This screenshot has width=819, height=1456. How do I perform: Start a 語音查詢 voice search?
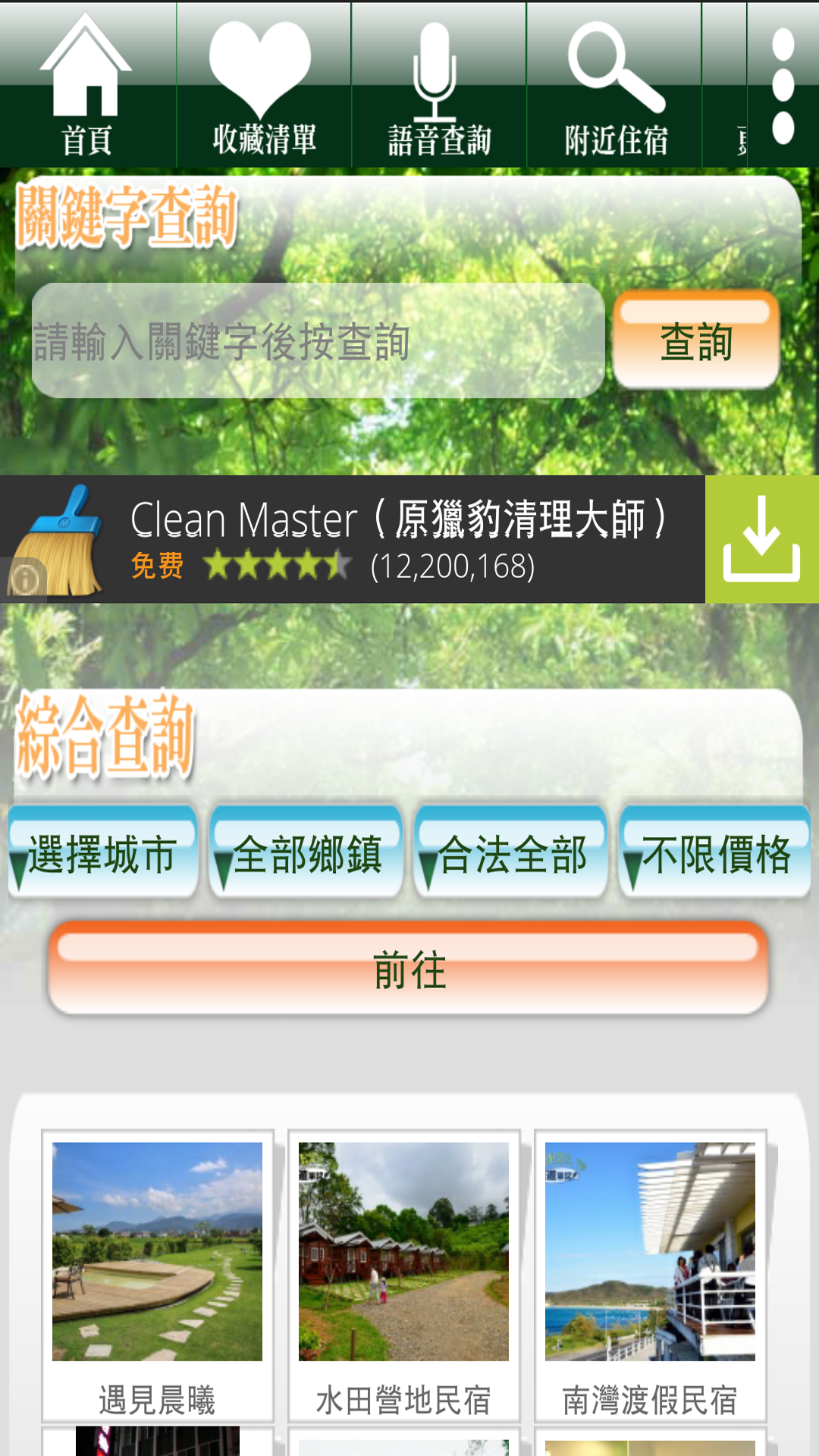point(438,84)
